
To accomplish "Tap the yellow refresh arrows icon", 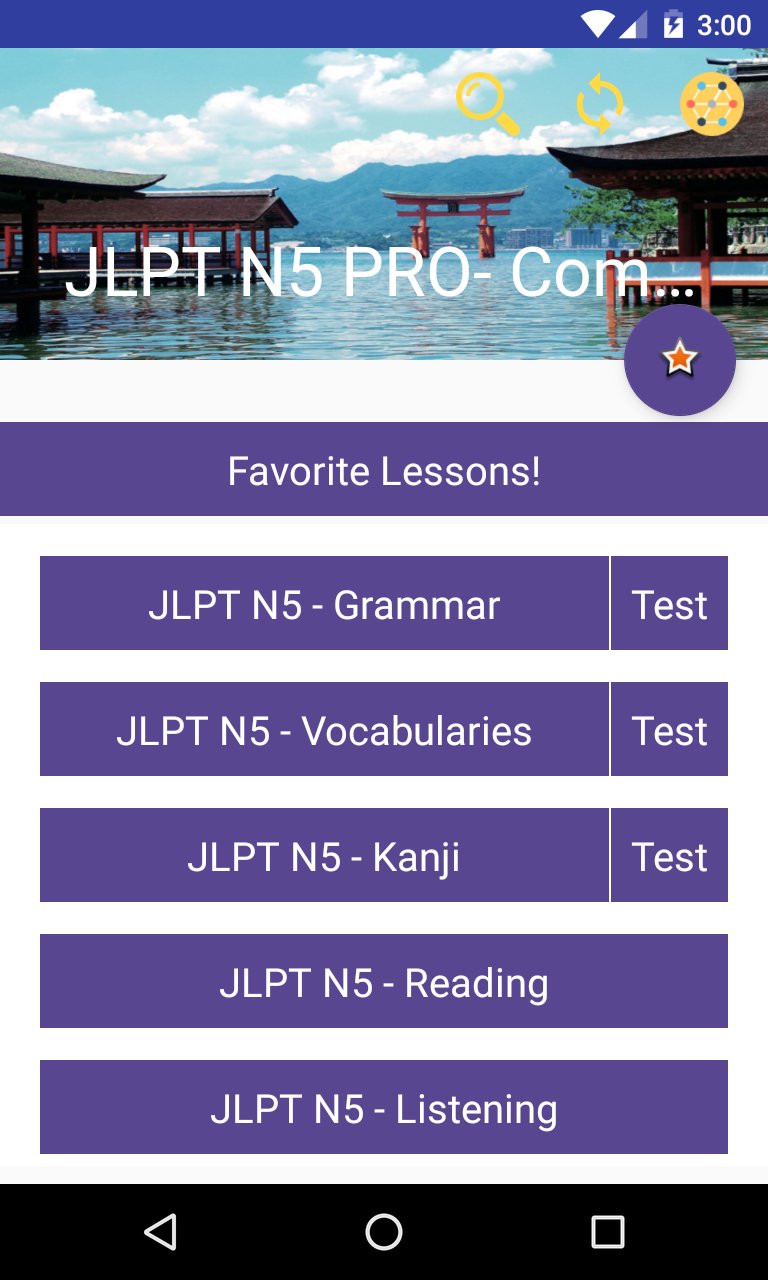I will coord(600,104).
